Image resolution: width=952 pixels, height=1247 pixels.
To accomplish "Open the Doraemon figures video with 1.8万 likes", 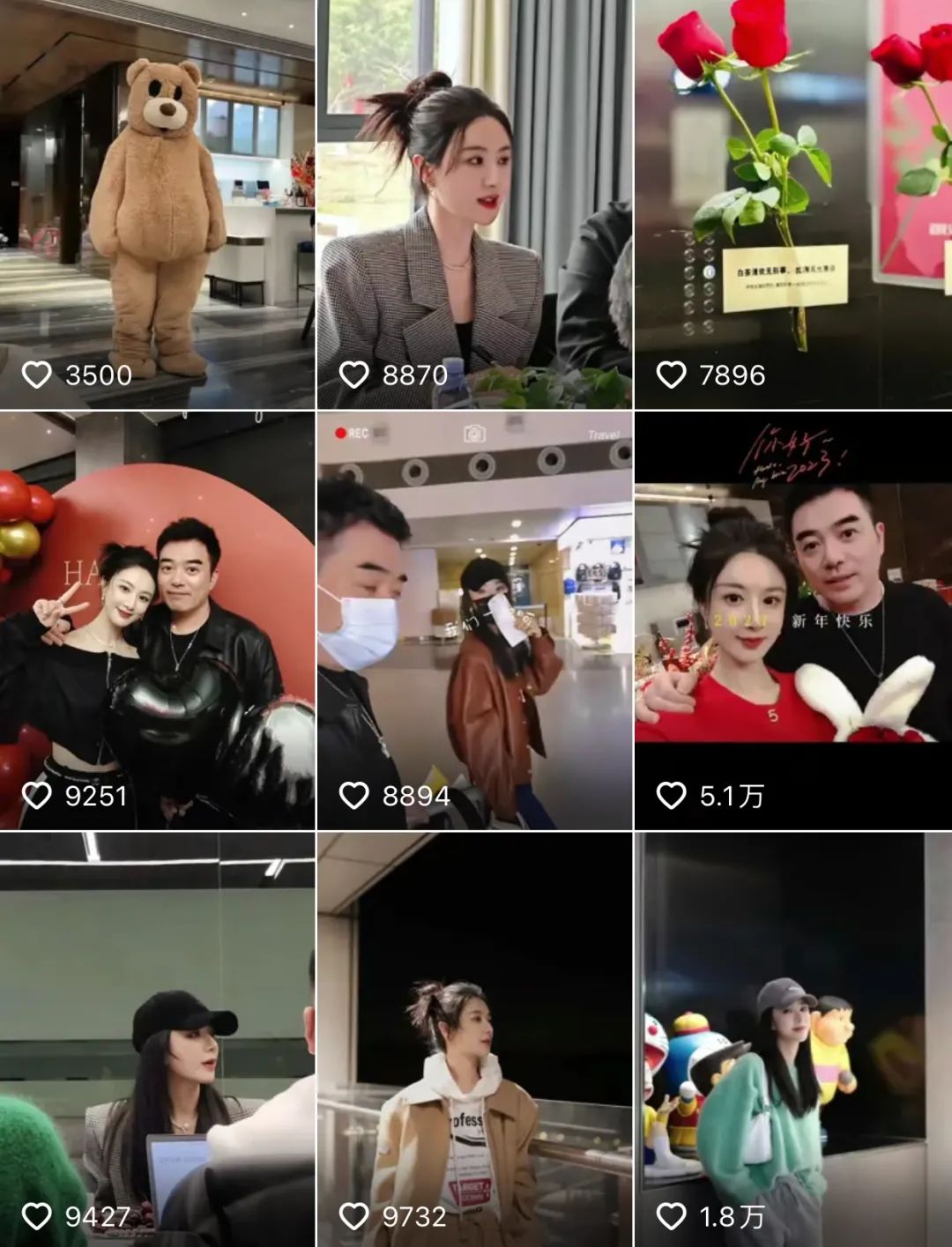I will click(x=792, y=1040).
